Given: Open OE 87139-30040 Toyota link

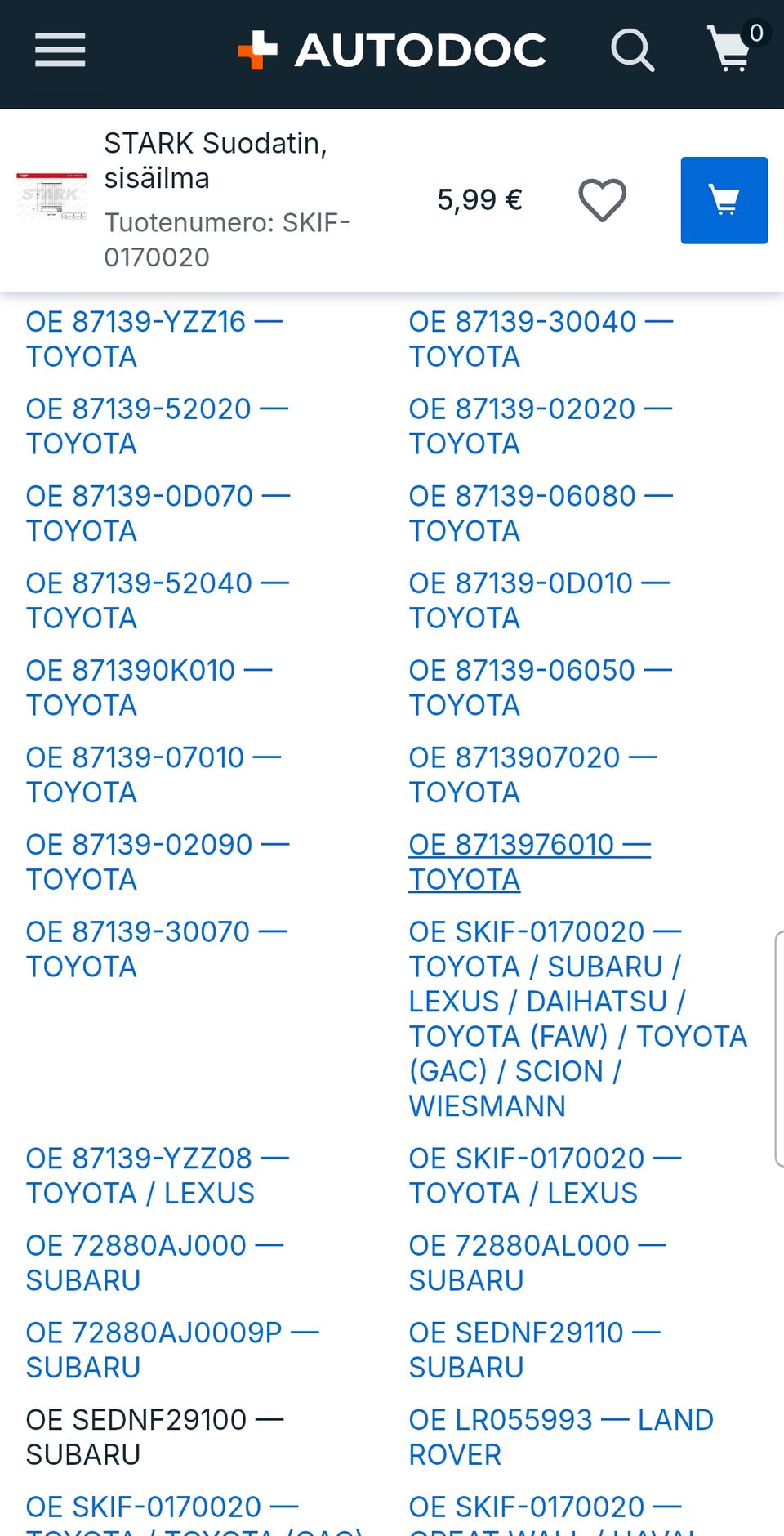Looking at the screenshot, I should pyautogui.click(x=540, y=339).
